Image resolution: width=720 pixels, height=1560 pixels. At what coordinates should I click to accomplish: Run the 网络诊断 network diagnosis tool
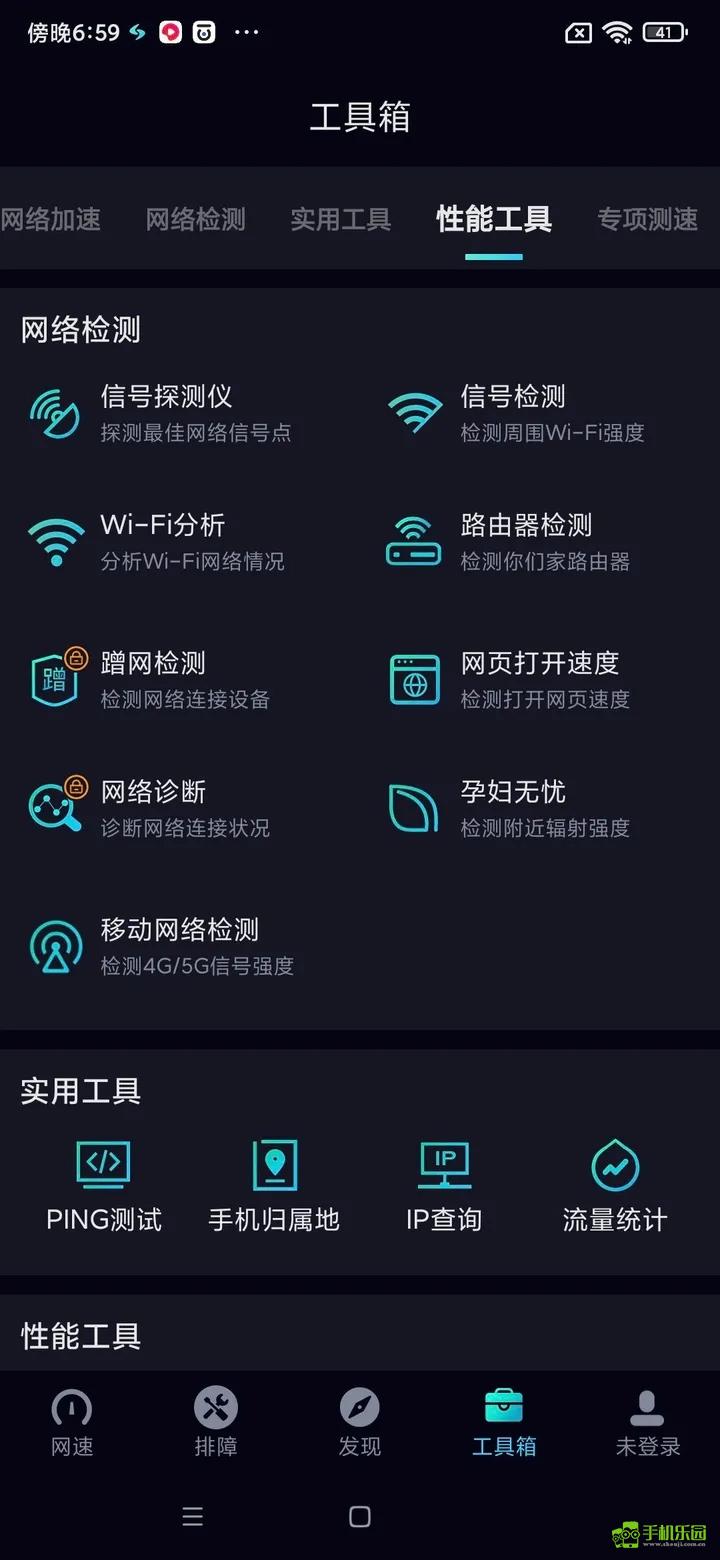[150, 808]
